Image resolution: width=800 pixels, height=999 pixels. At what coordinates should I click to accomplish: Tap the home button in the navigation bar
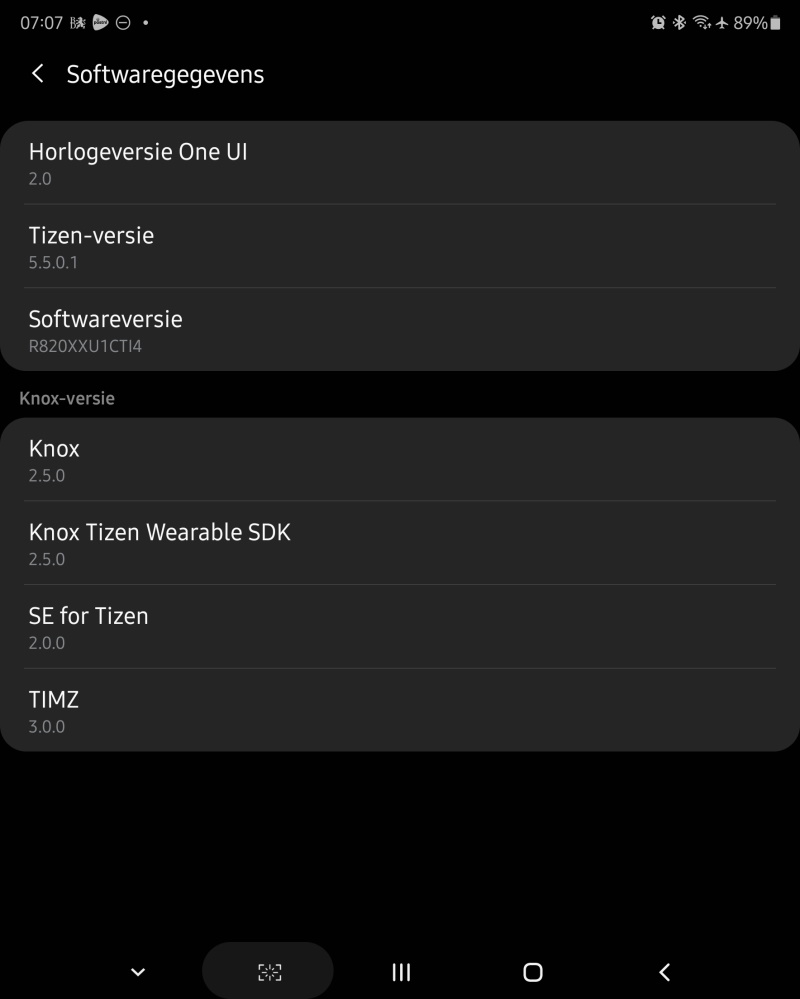coord(533,972)
